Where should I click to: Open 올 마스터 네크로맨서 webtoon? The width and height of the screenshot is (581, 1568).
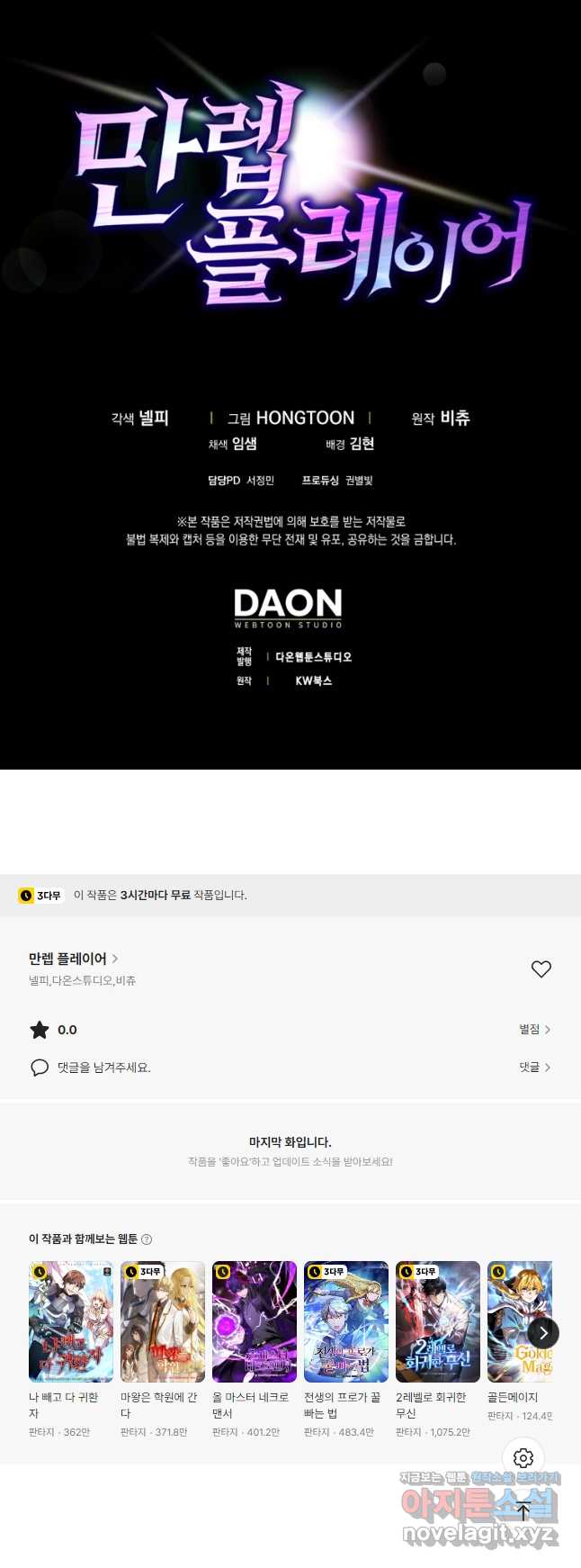click(255, 1321)
